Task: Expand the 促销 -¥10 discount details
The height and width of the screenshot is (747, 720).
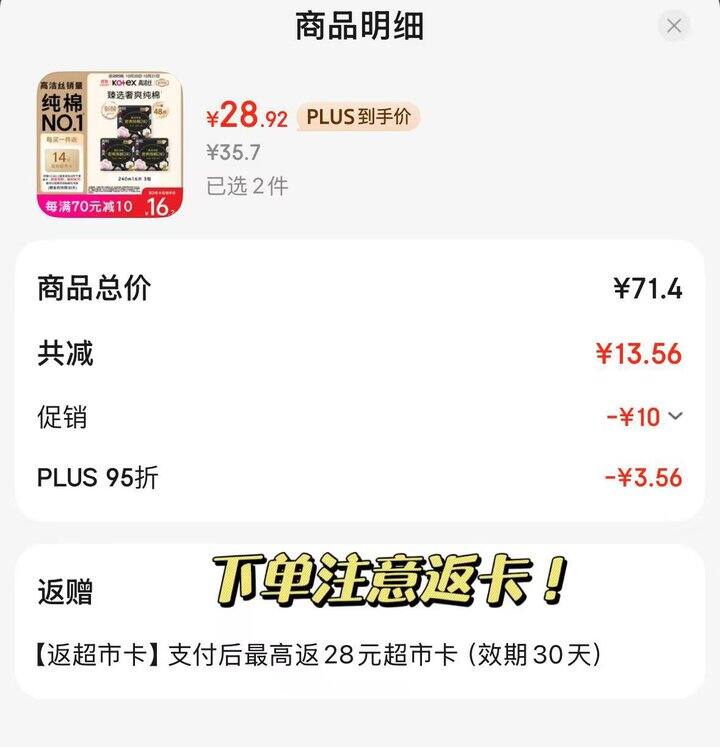Action: (x=675, y=416)
